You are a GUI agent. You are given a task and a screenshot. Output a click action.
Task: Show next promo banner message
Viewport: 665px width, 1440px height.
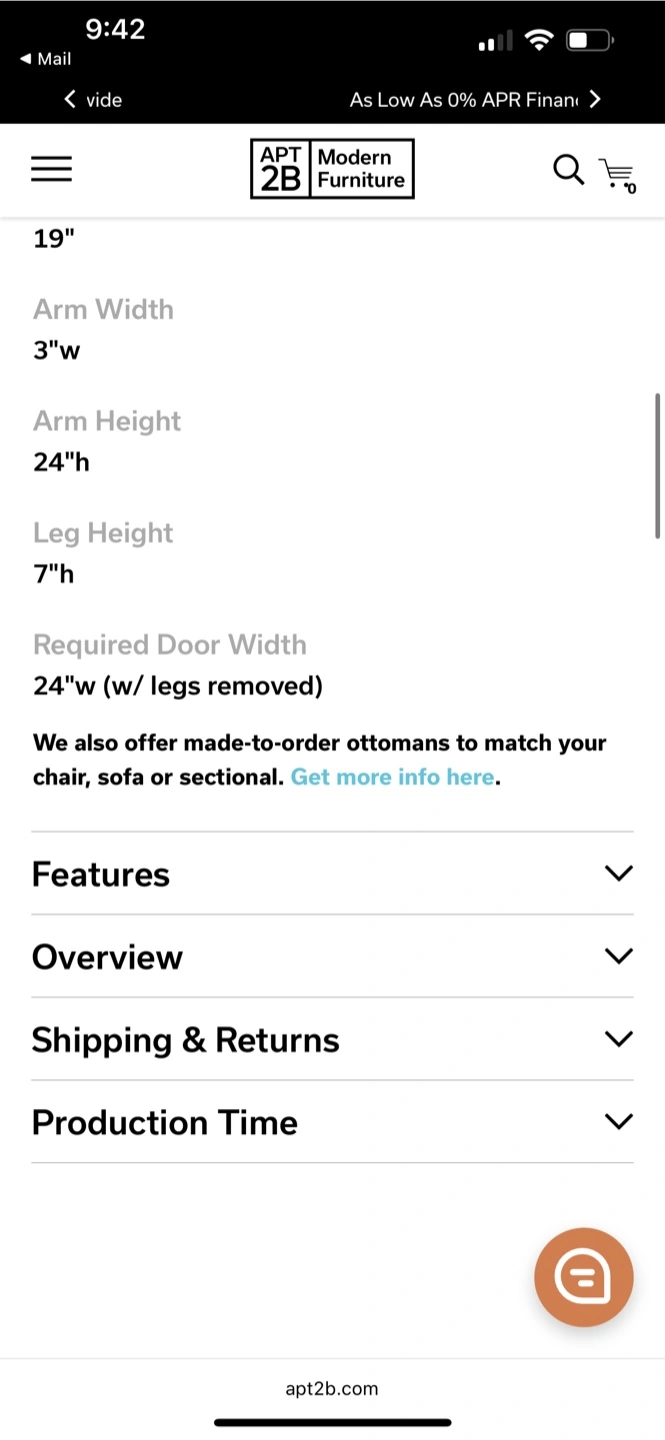[595, 99]
